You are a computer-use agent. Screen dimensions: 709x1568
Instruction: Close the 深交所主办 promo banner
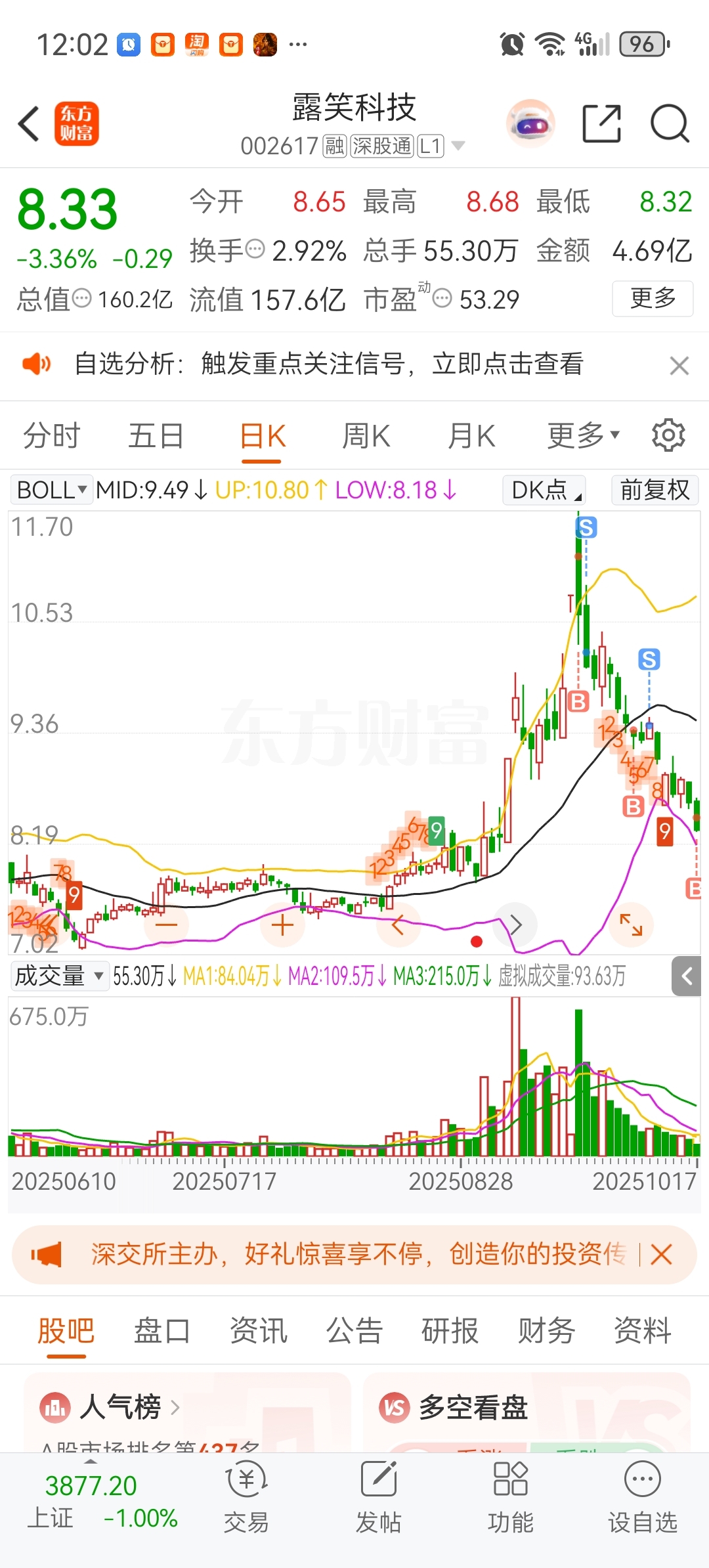coord(661,1255)
